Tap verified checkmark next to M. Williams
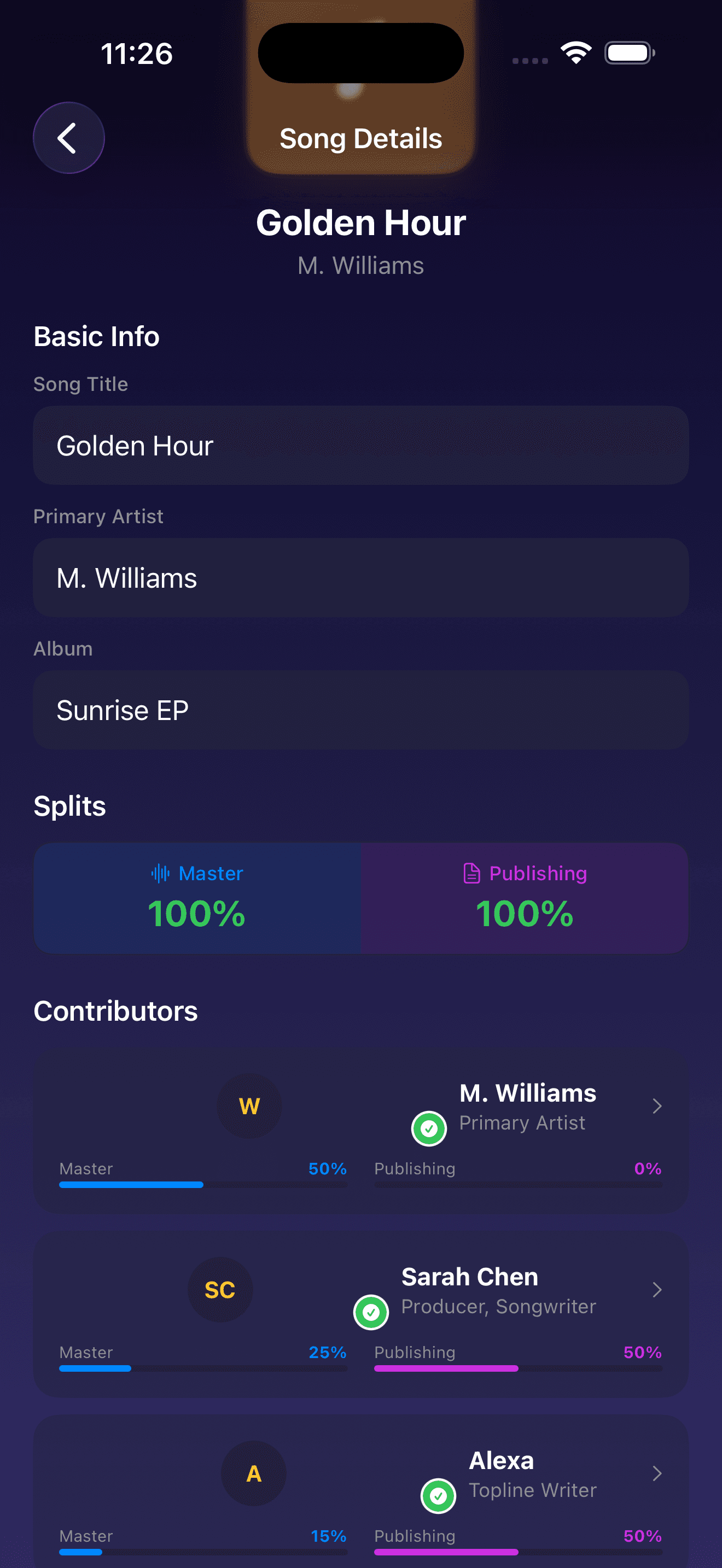The height and width of the screenshot is (1568, 722). 429,1128
